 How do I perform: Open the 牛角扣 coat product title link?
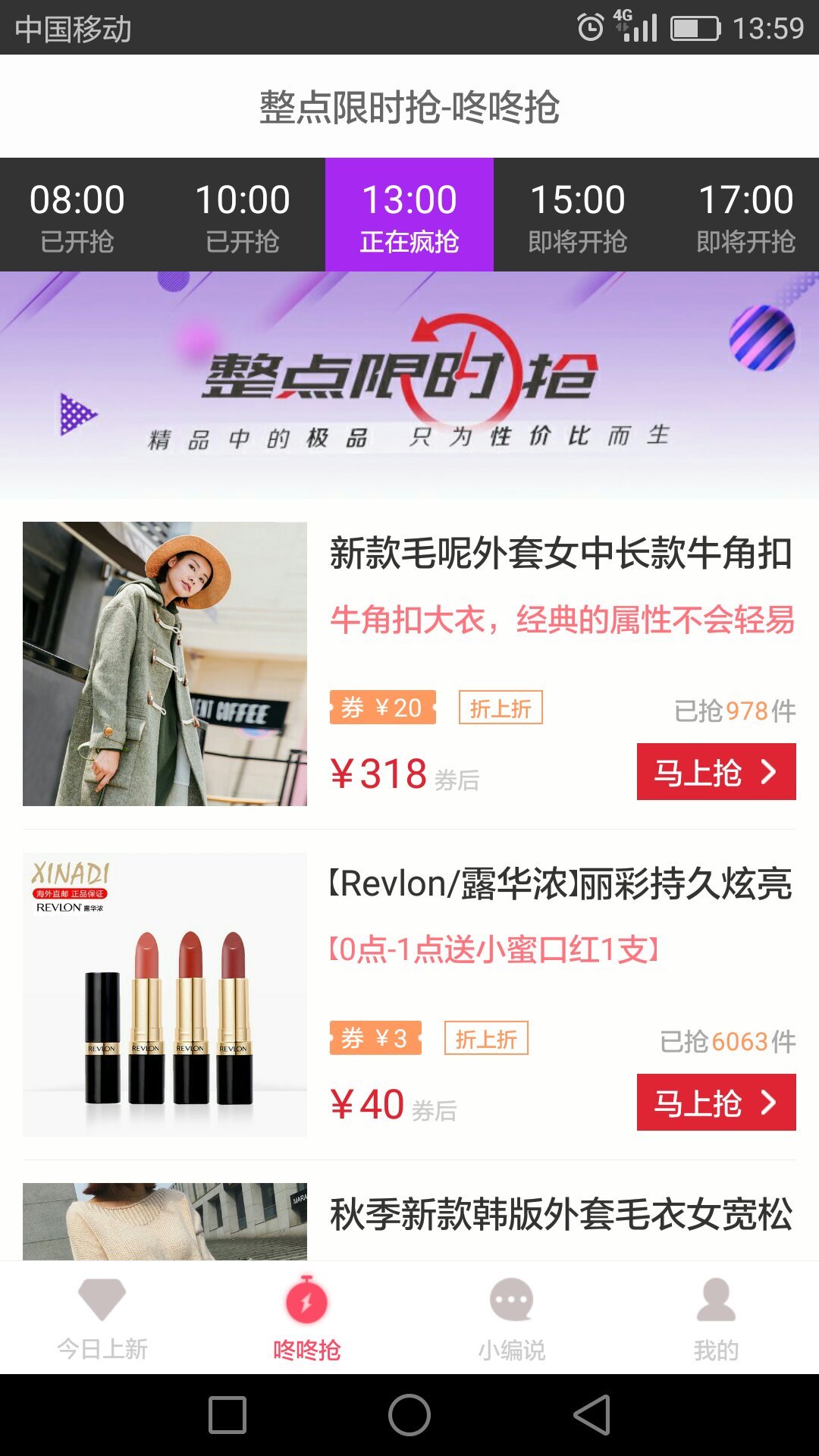pos(561,559)
